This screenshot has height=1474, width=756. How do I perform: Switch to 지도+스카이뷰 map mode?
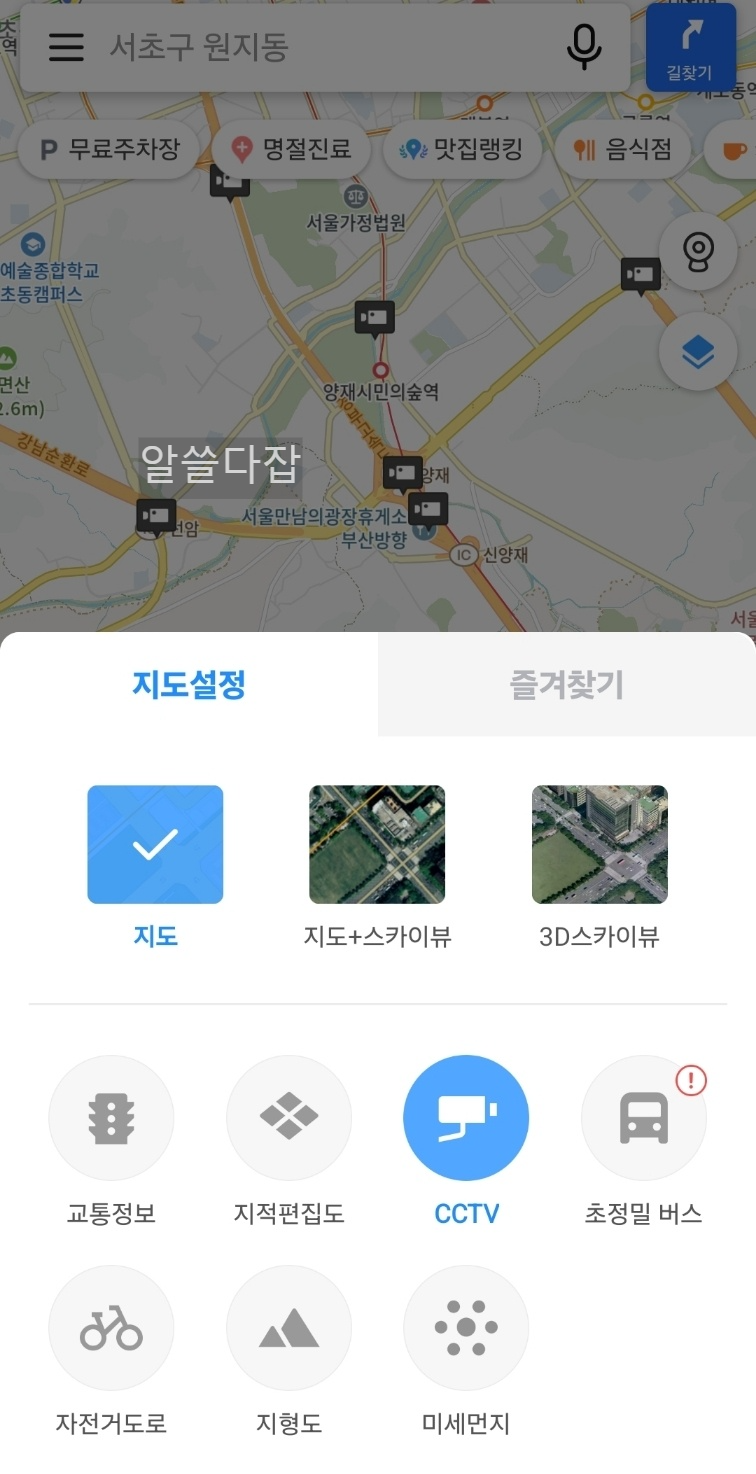pyautogui.click(x=377, y=843)
